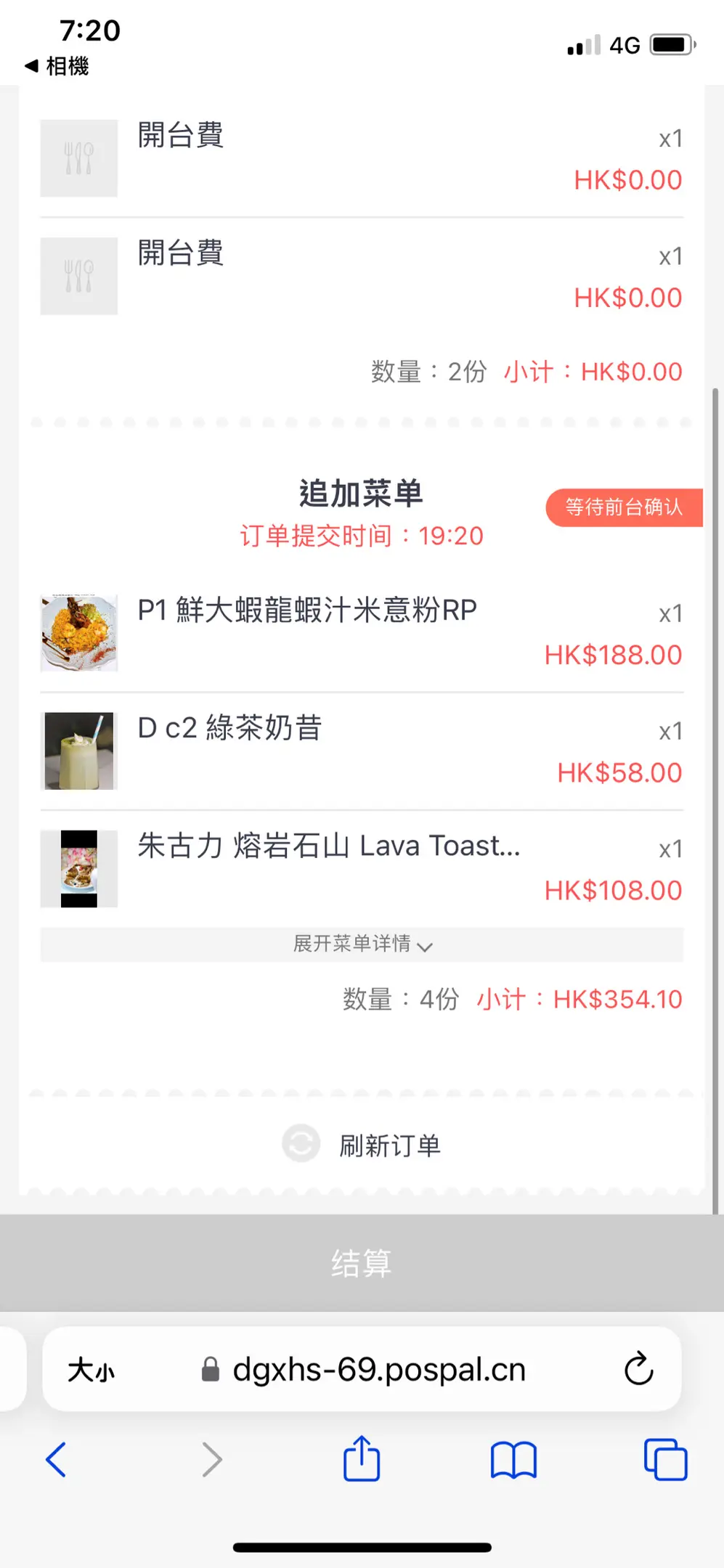724x1568 pixels.
Task: Go back to the previous page
Action: coord(56,1460)
